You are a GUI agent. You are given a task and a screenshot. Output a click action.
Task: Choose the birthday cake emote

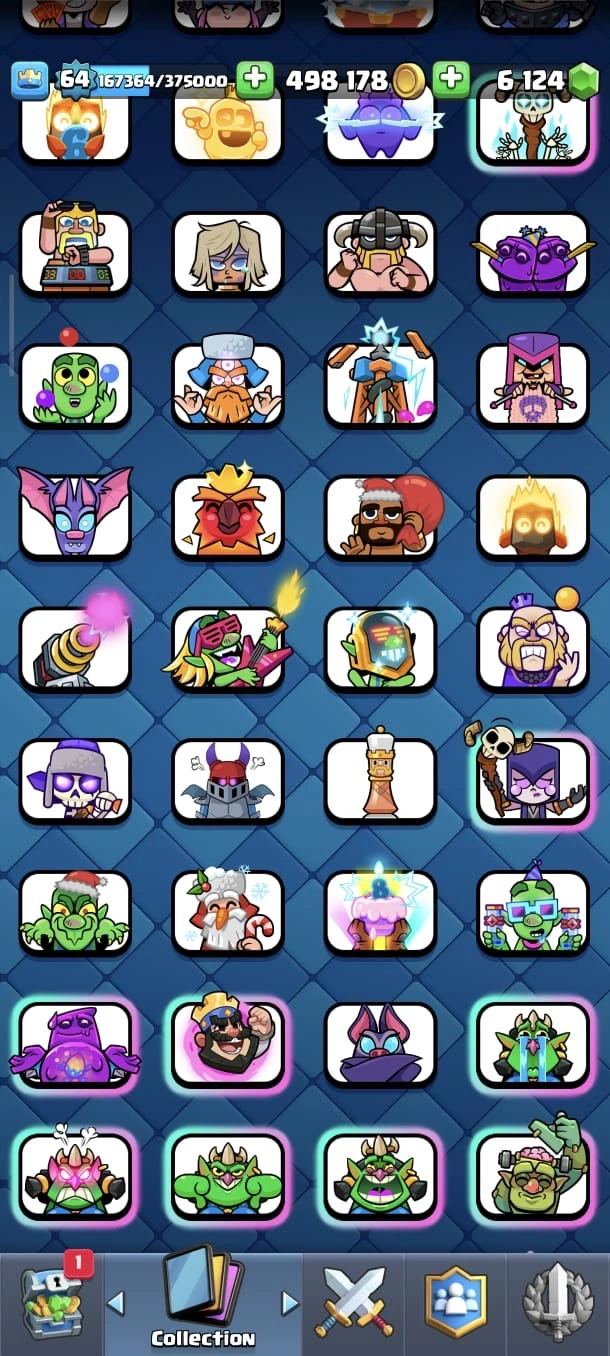(380, 911)
